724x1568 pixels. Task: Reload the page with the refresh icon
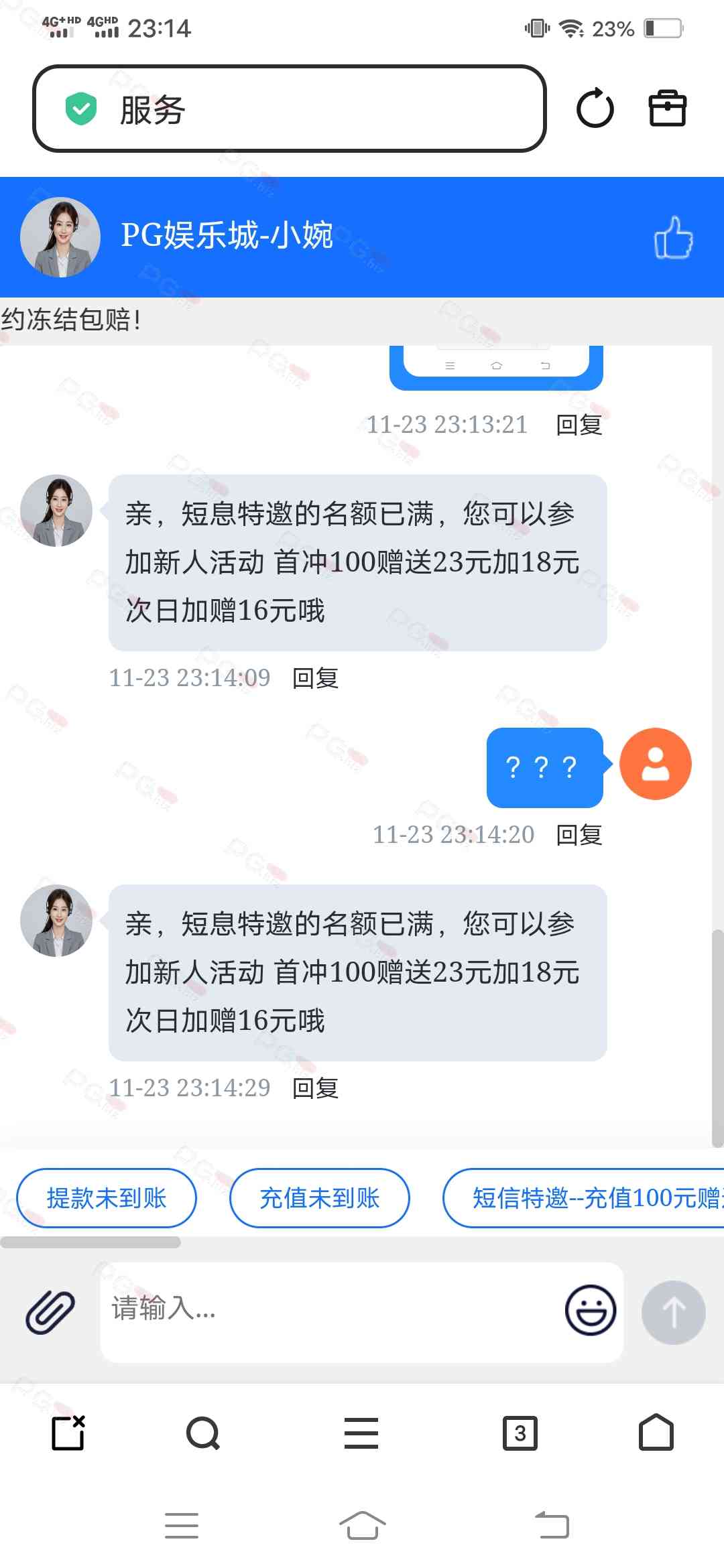(595, 109)
